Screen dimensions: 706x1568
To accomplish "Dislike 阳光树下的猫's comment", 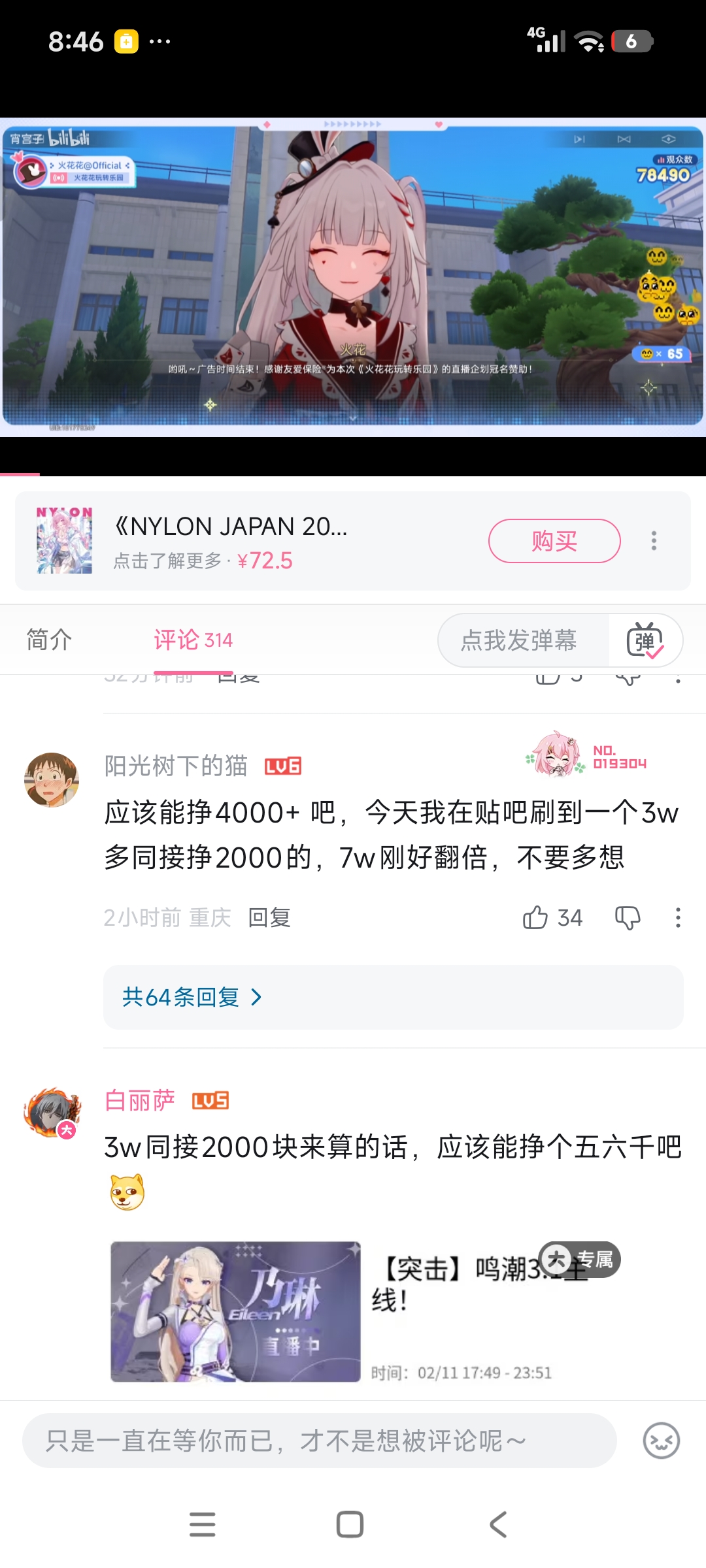I will click(x=628, y=918).
